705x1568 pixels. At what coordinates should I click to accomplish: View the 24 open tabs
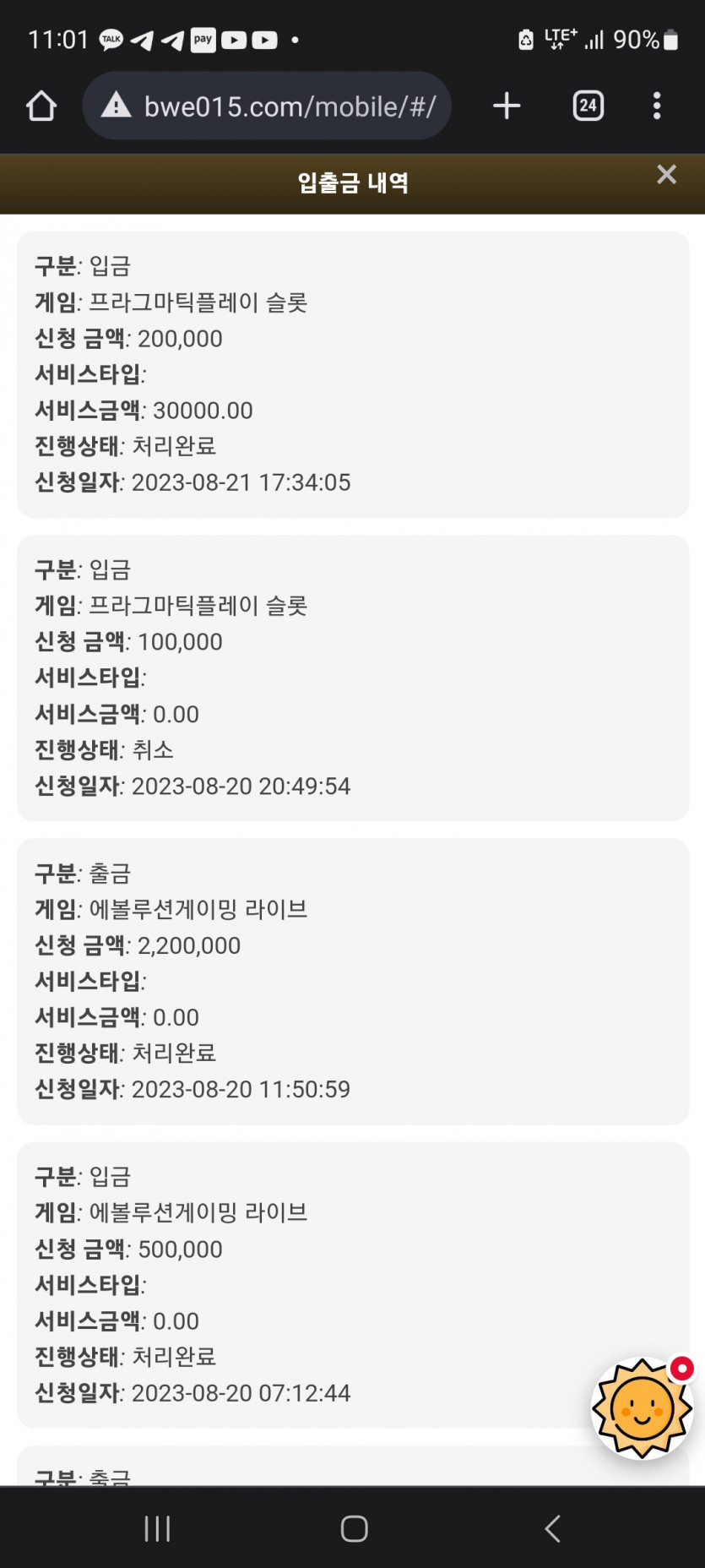[588, 106]
